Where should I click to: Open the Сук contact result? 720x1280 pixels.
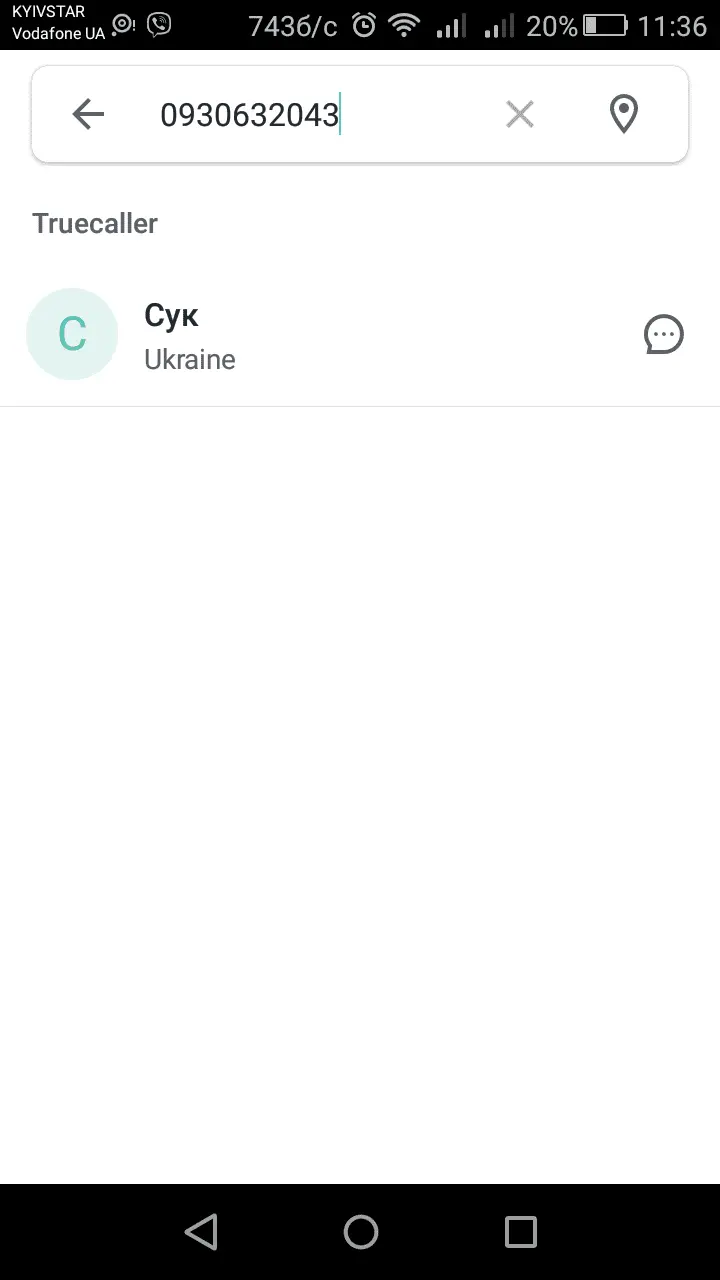[300, 335]
